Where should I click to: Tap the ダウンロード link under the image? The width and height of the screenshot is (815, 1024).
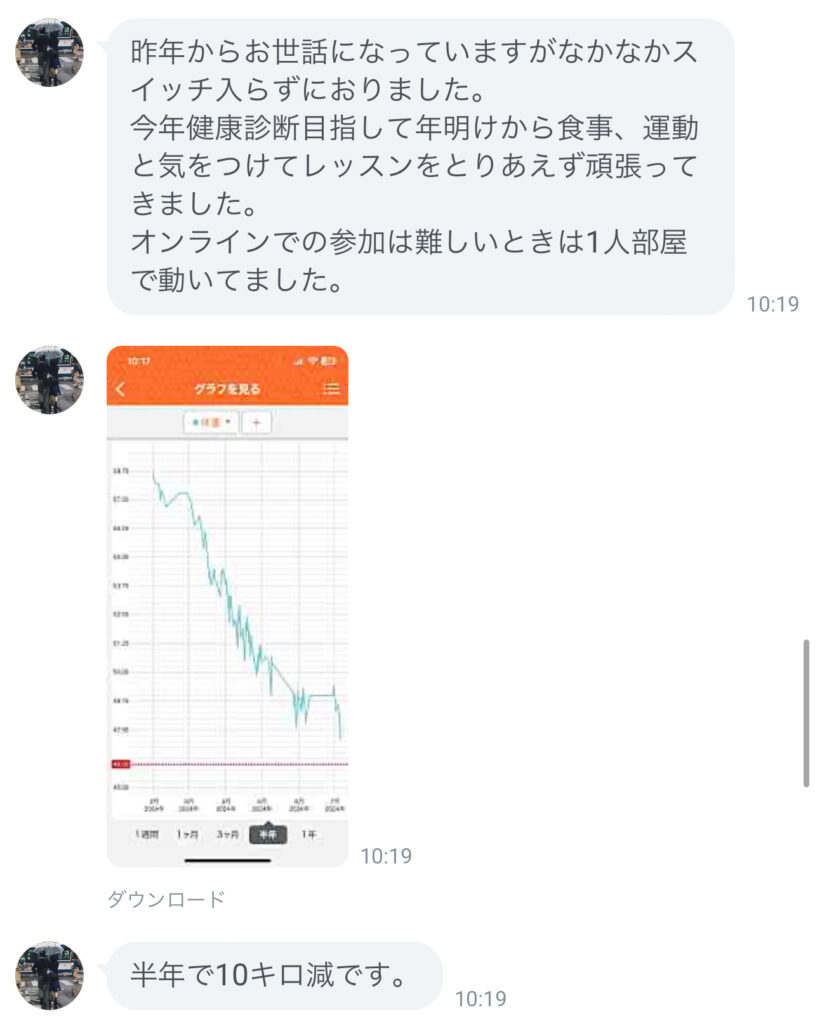point(166,899)
